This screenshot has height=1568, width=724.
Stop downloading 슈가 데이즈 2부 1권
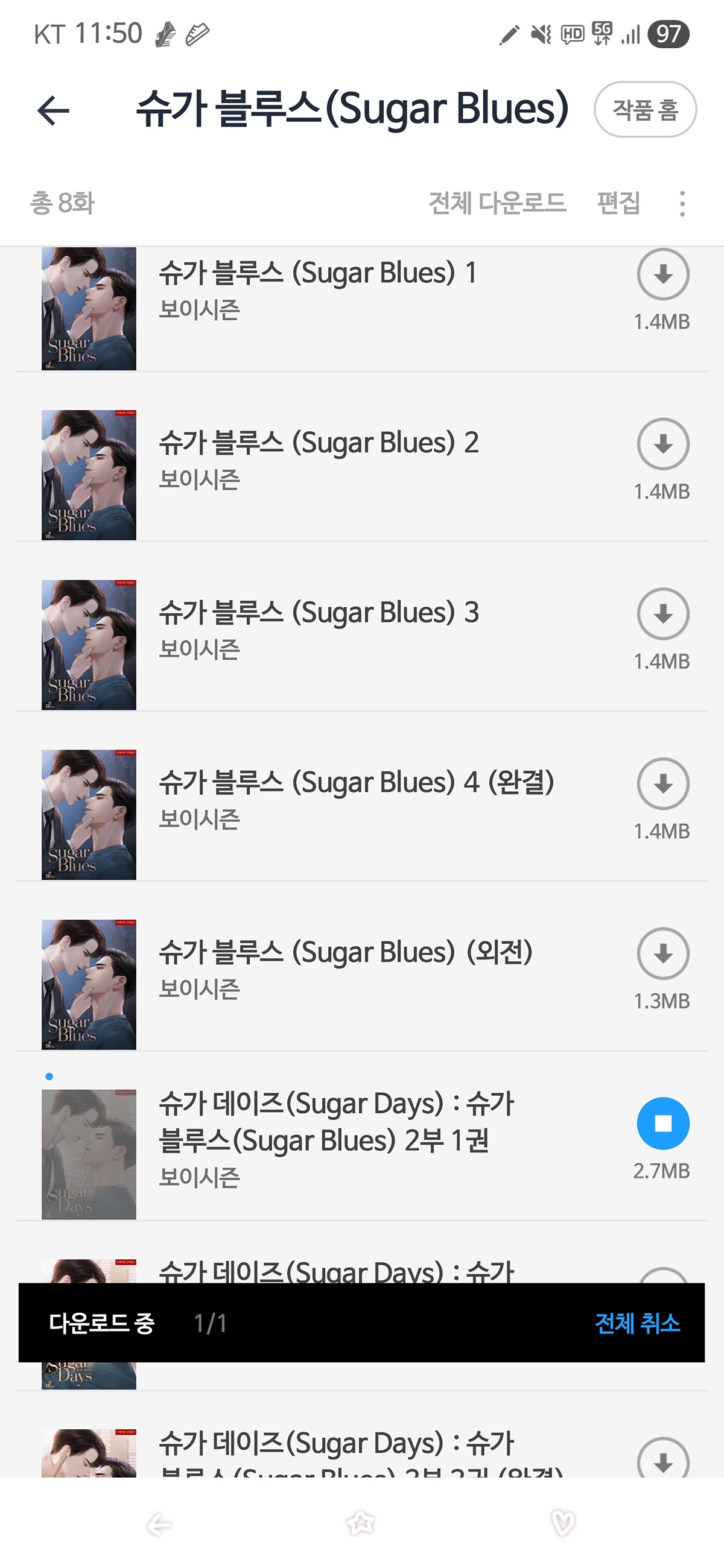662,1124
